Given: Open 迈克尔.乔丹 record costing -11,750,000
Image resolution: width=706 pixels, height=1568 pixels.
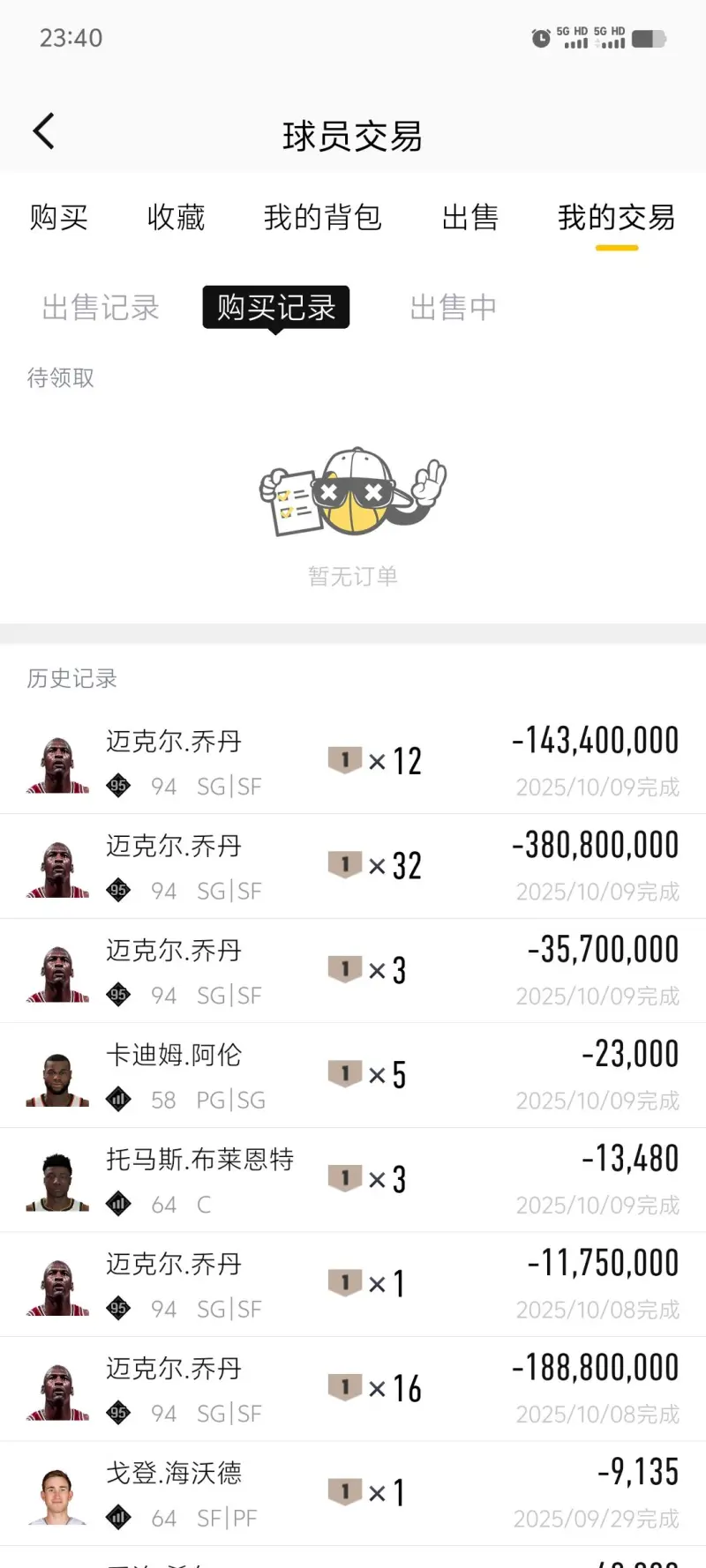Looking at the screenshot, I should (x=353, y=1284).
